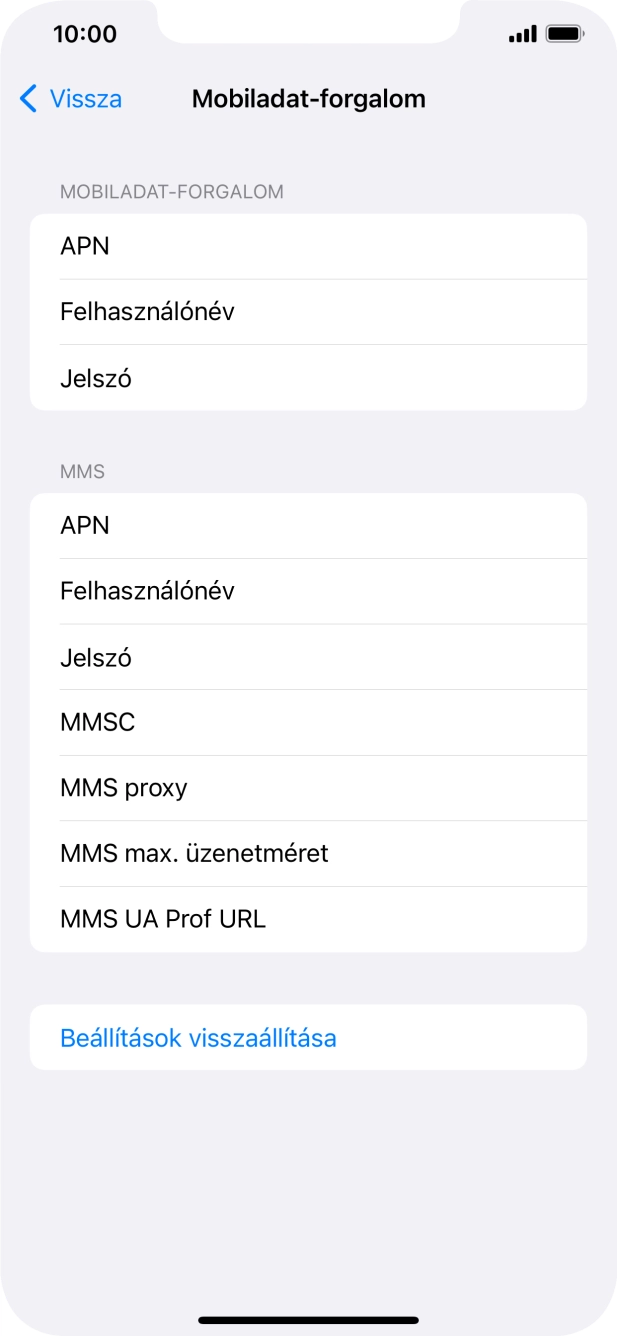Image resolution: width=617 pixels, height=1336 pixels.
Task: Tap the MMS max. üzenetméret field
Action: pyautogui.click(x=308, y=853)
